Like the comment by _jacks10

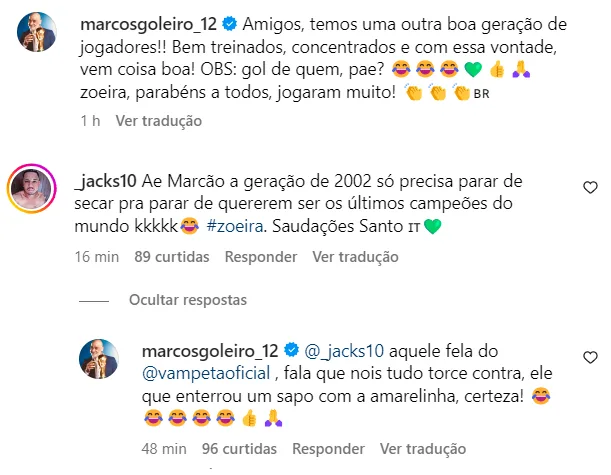[x=590, y=187]
